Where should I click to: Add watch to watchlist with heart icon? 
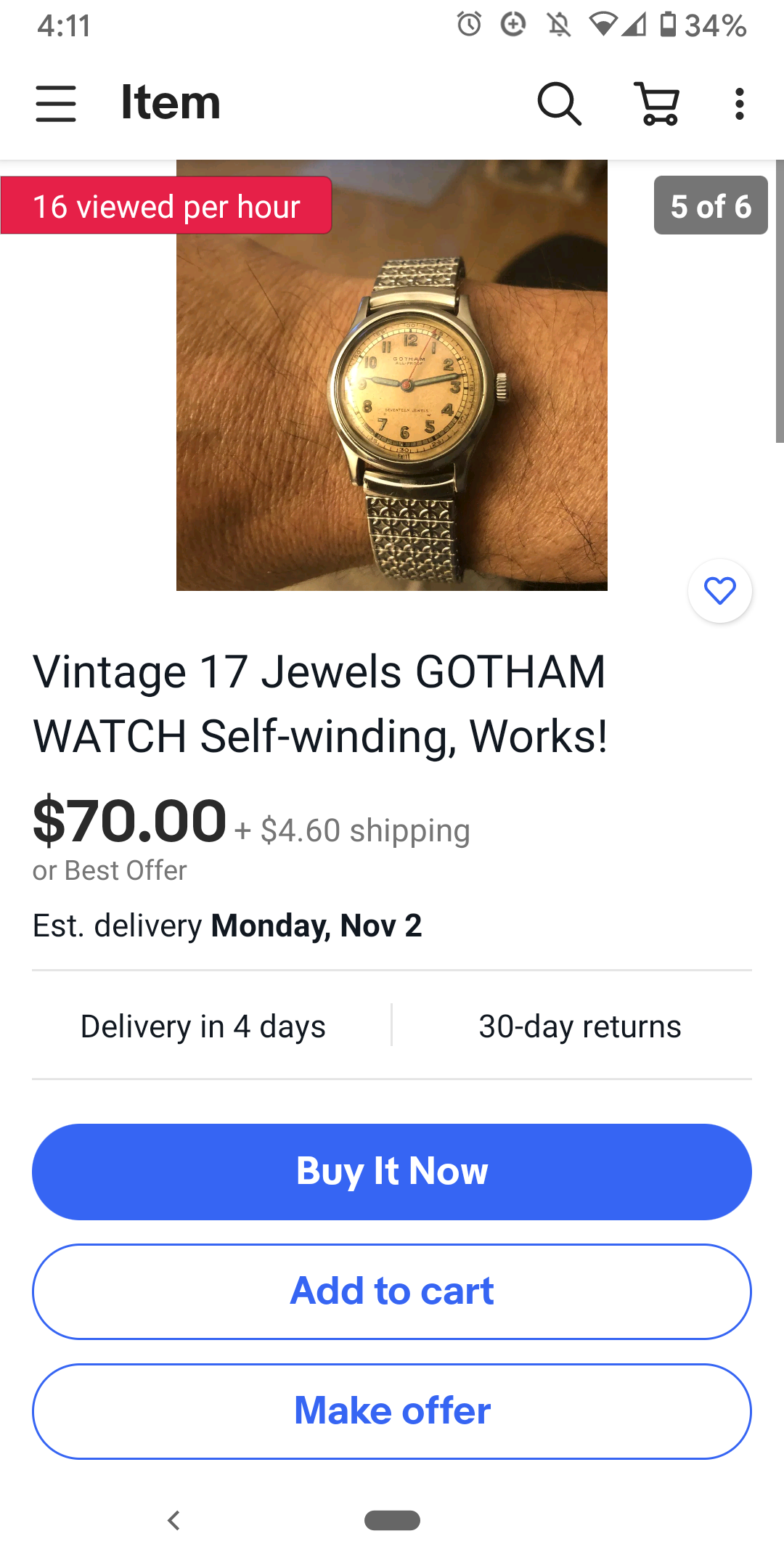719,591
